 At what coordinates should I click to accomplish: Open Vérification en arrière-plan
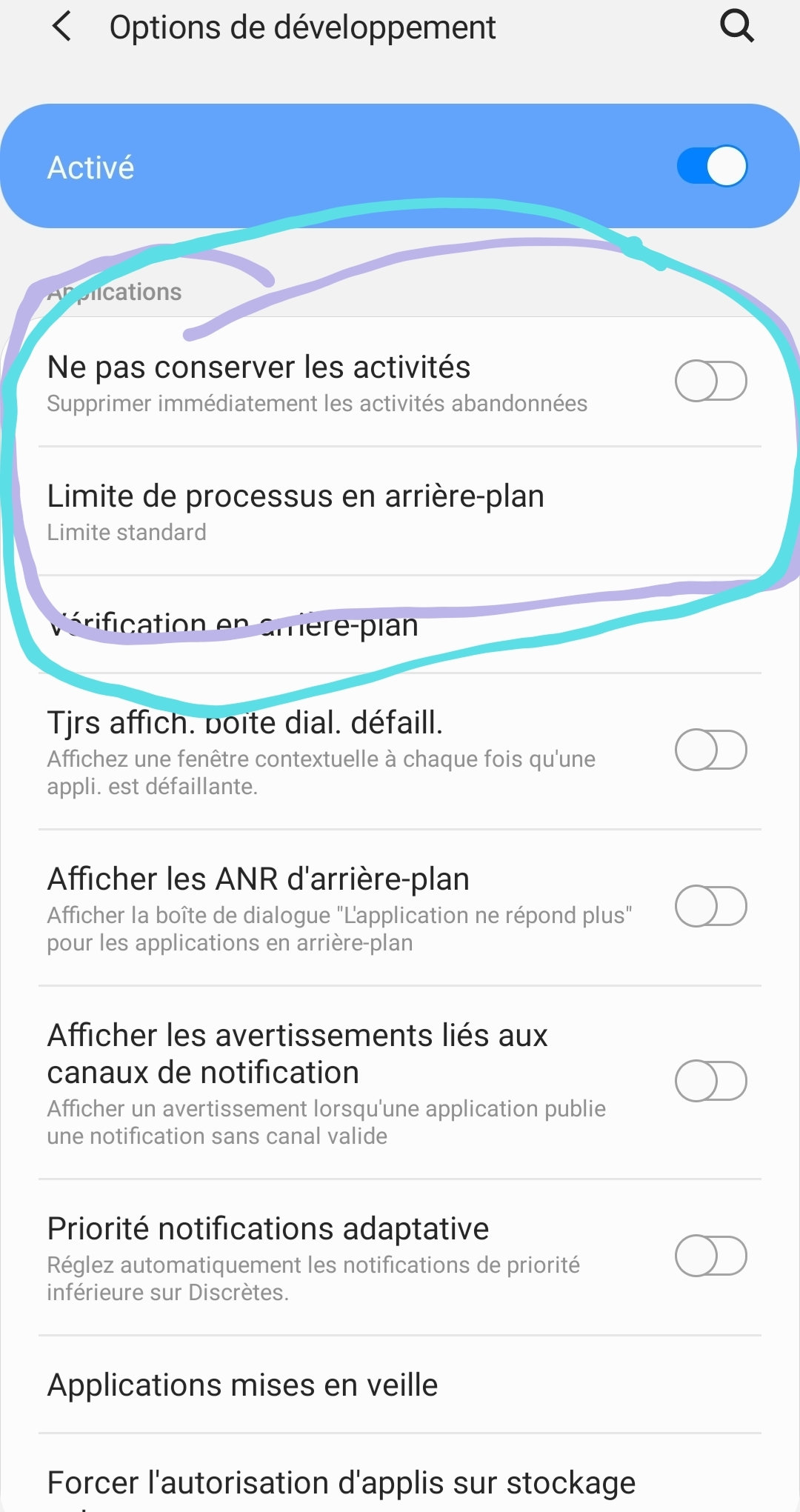234,626
